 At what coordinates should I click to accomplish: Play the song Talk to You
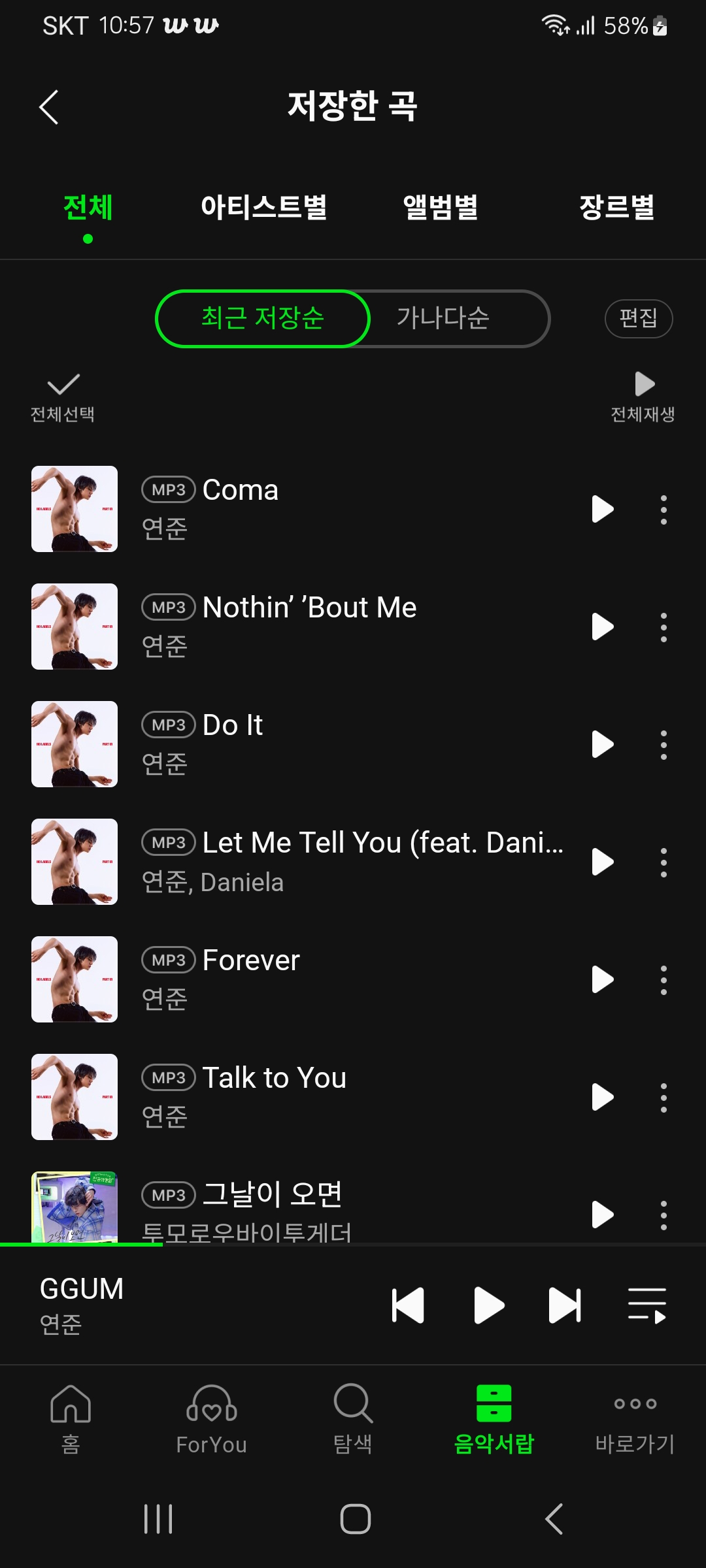(x=602, y=1097)
